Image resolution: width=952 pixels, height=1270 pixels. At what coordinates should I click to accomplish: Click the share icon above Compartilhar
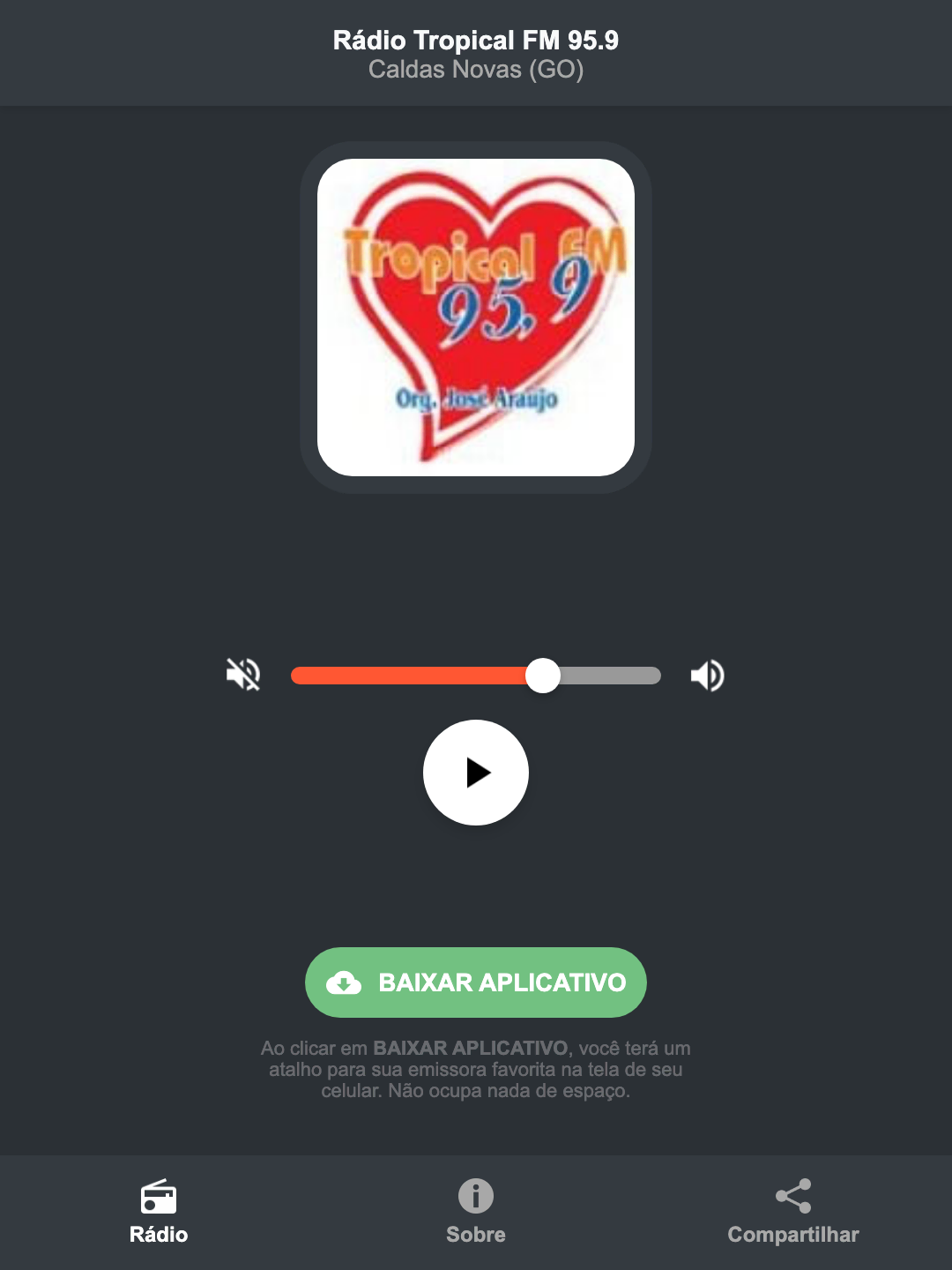(x=792, y=1197)
